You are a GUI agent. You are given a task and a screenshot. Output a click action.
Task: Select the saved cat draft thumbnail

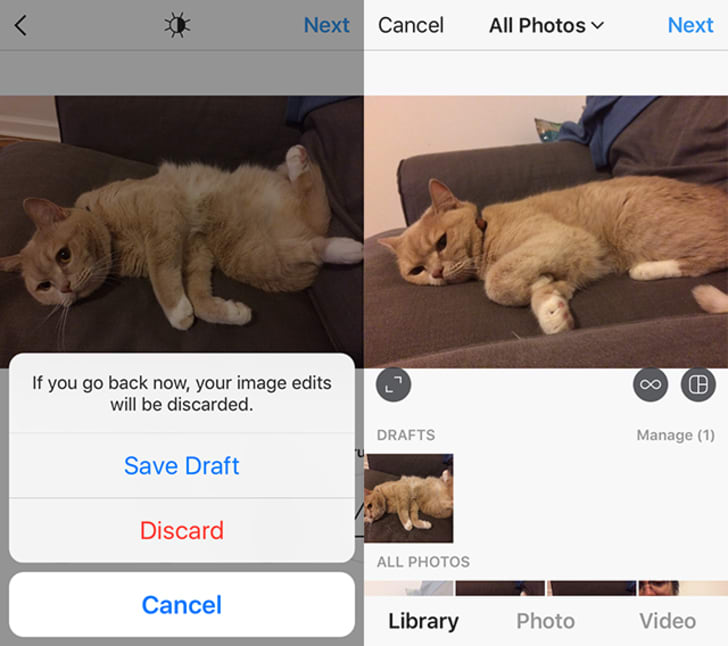pos(408,498)
